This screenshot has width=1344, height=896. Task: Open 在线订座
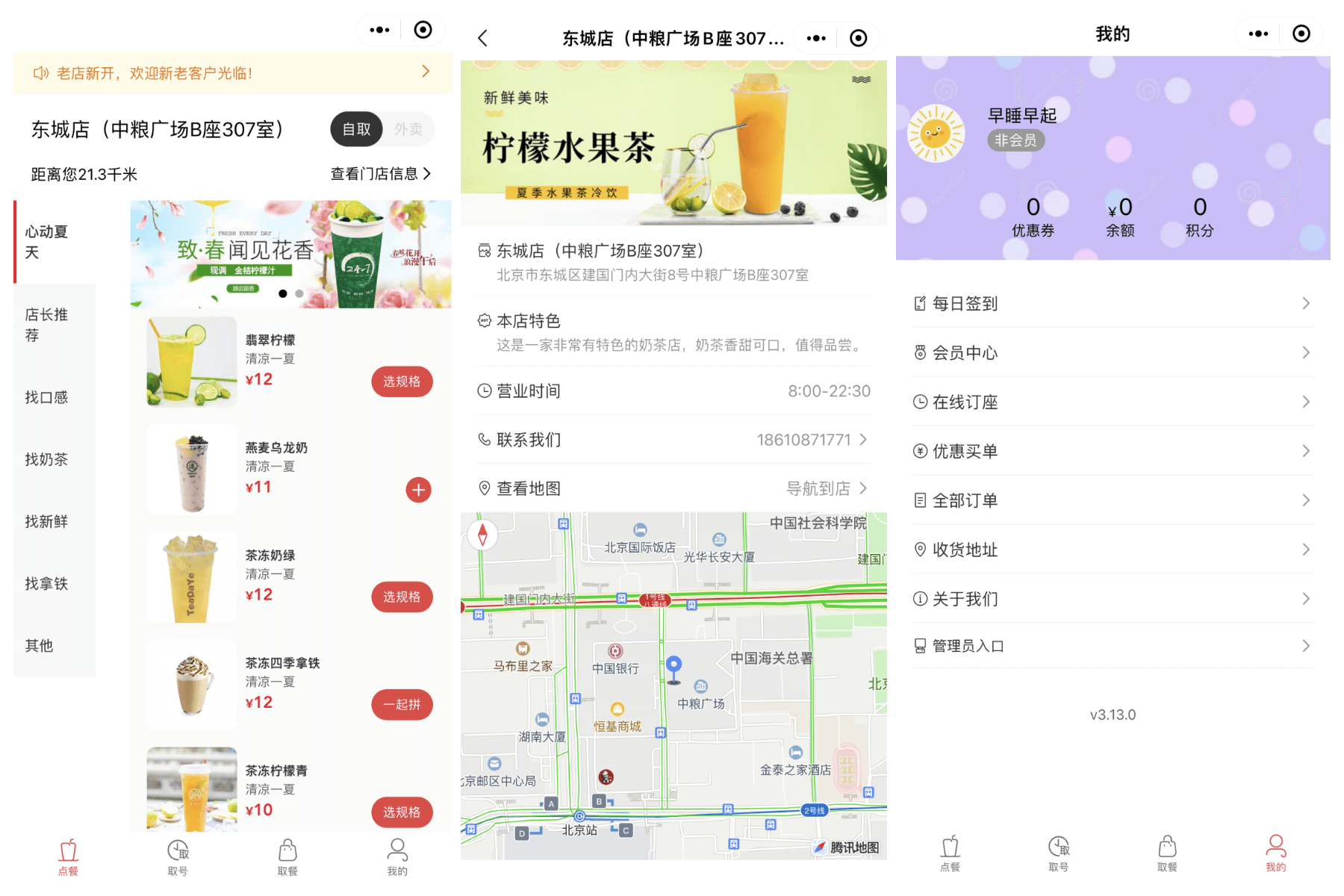click(1113, 402)
